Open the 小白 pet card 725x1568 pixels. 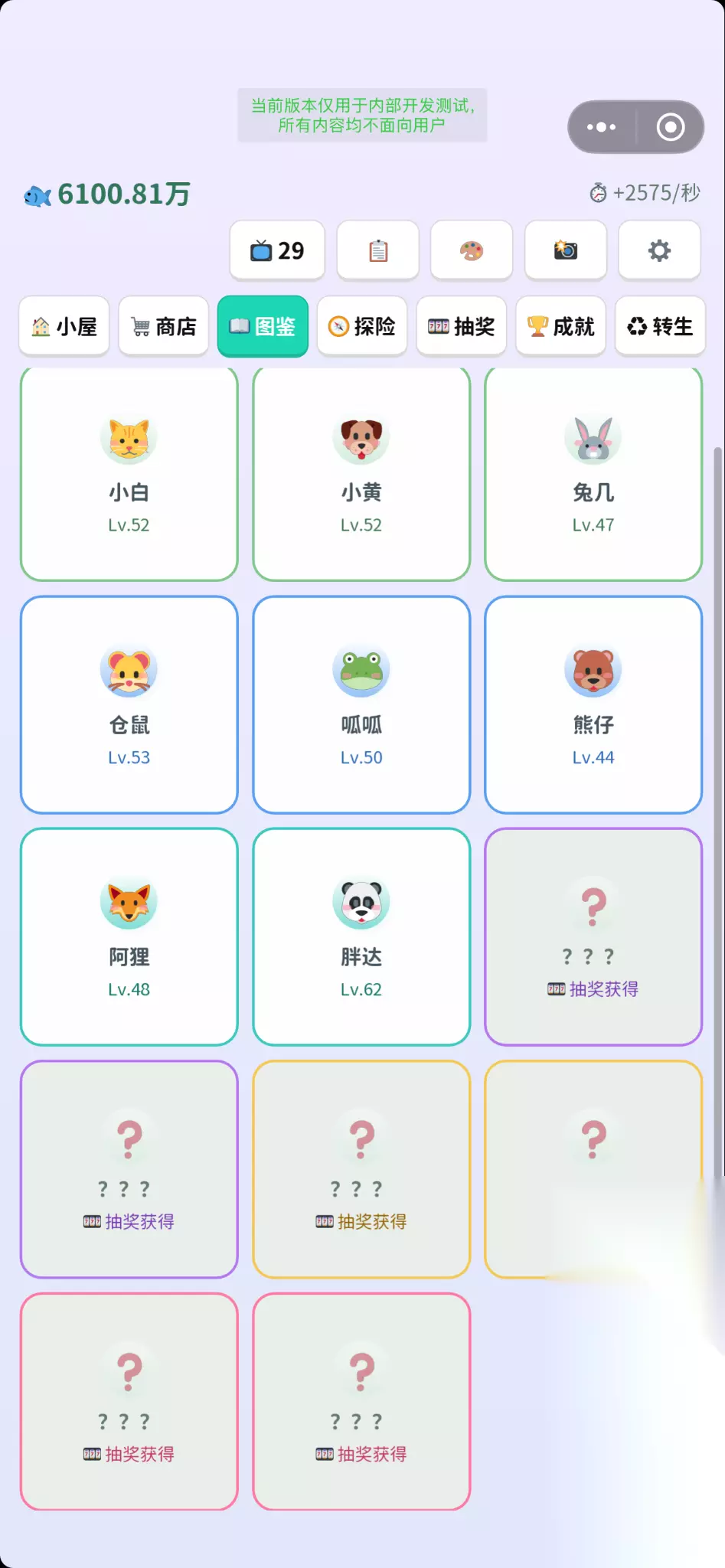[129, 473]
